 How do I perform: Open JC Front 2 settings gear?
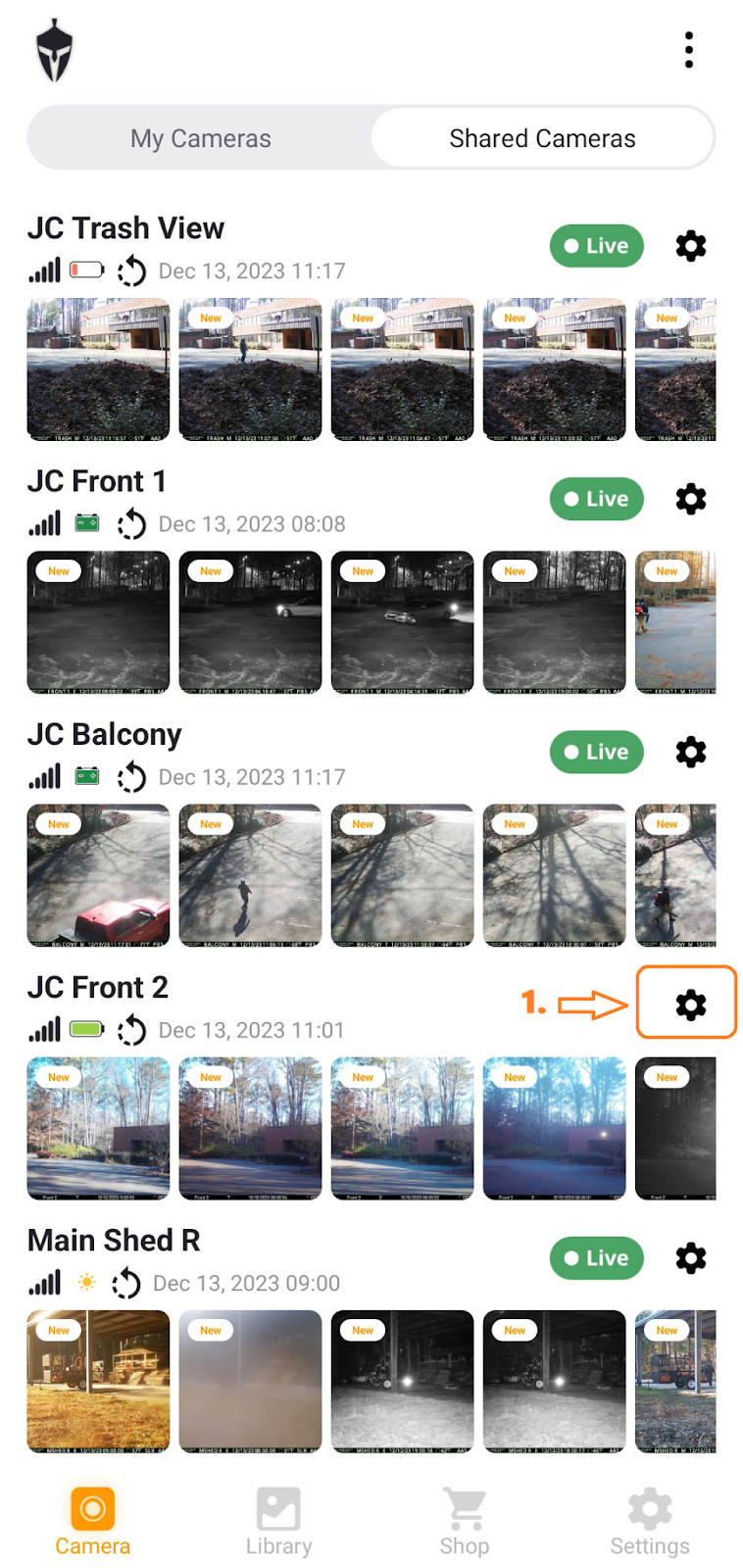[x=691, y=1004]
